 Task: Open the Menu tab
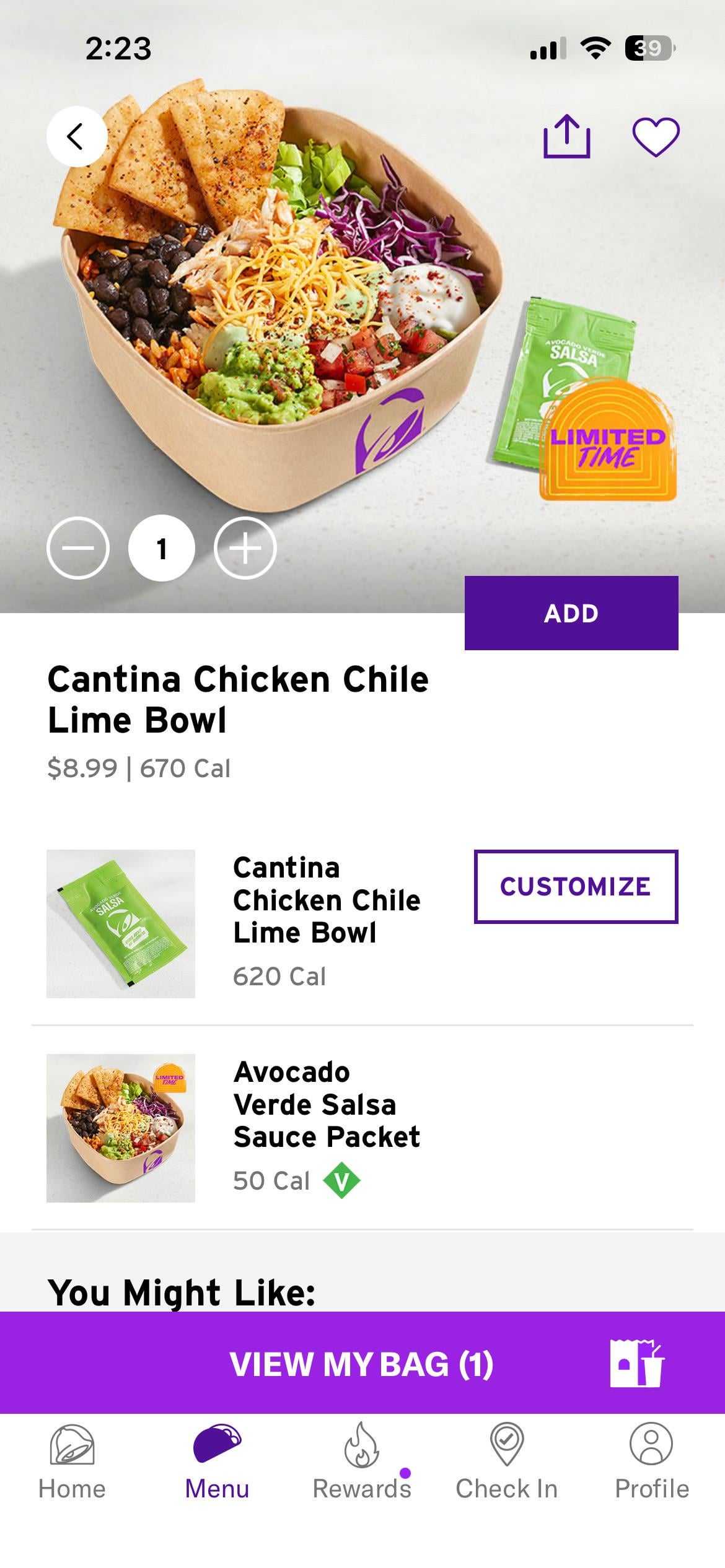[217, 1463]
